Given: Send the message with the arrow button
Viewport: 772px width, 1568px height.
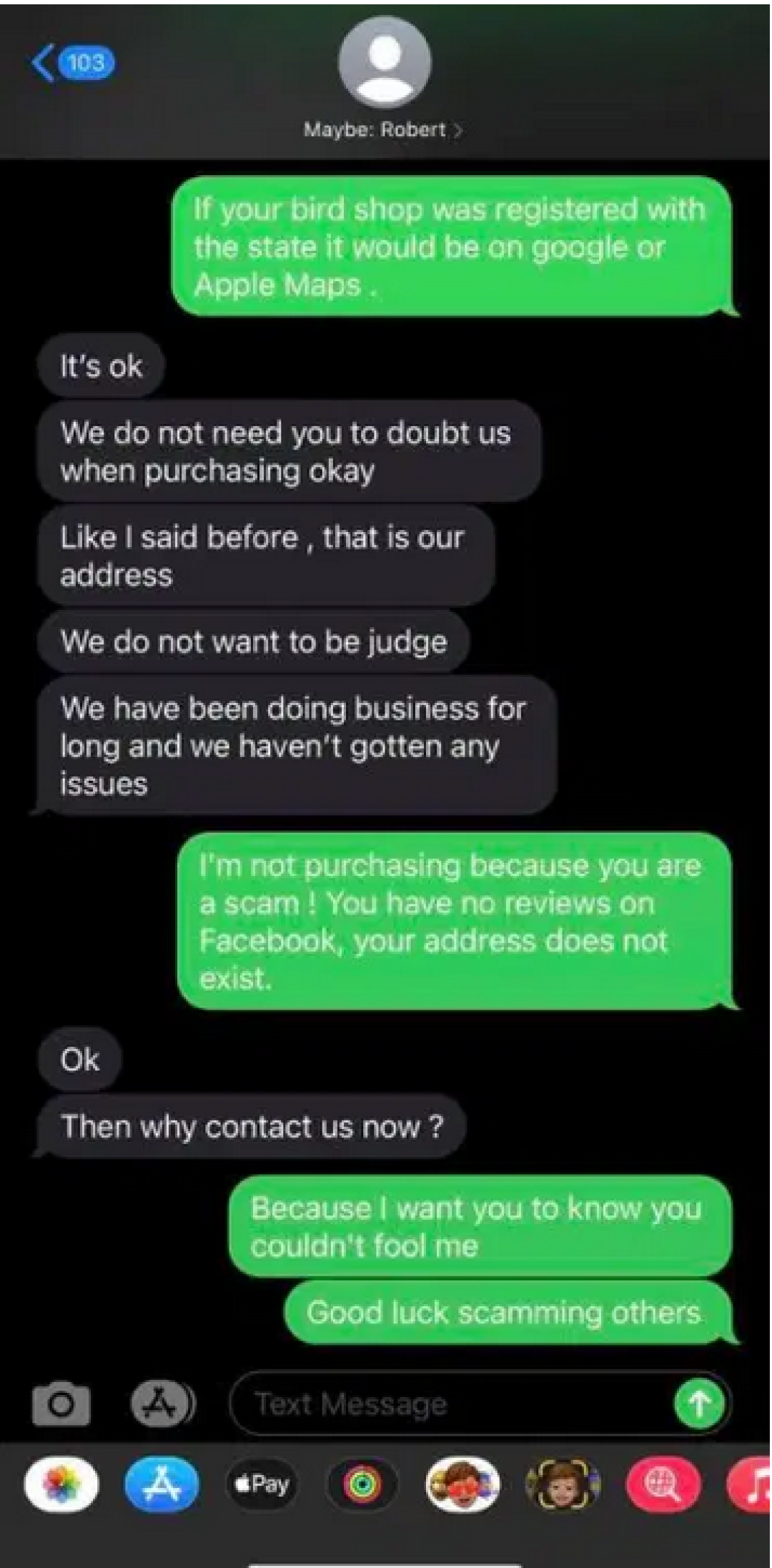Looking at the screenshot, I should (x=698, y=1404).
